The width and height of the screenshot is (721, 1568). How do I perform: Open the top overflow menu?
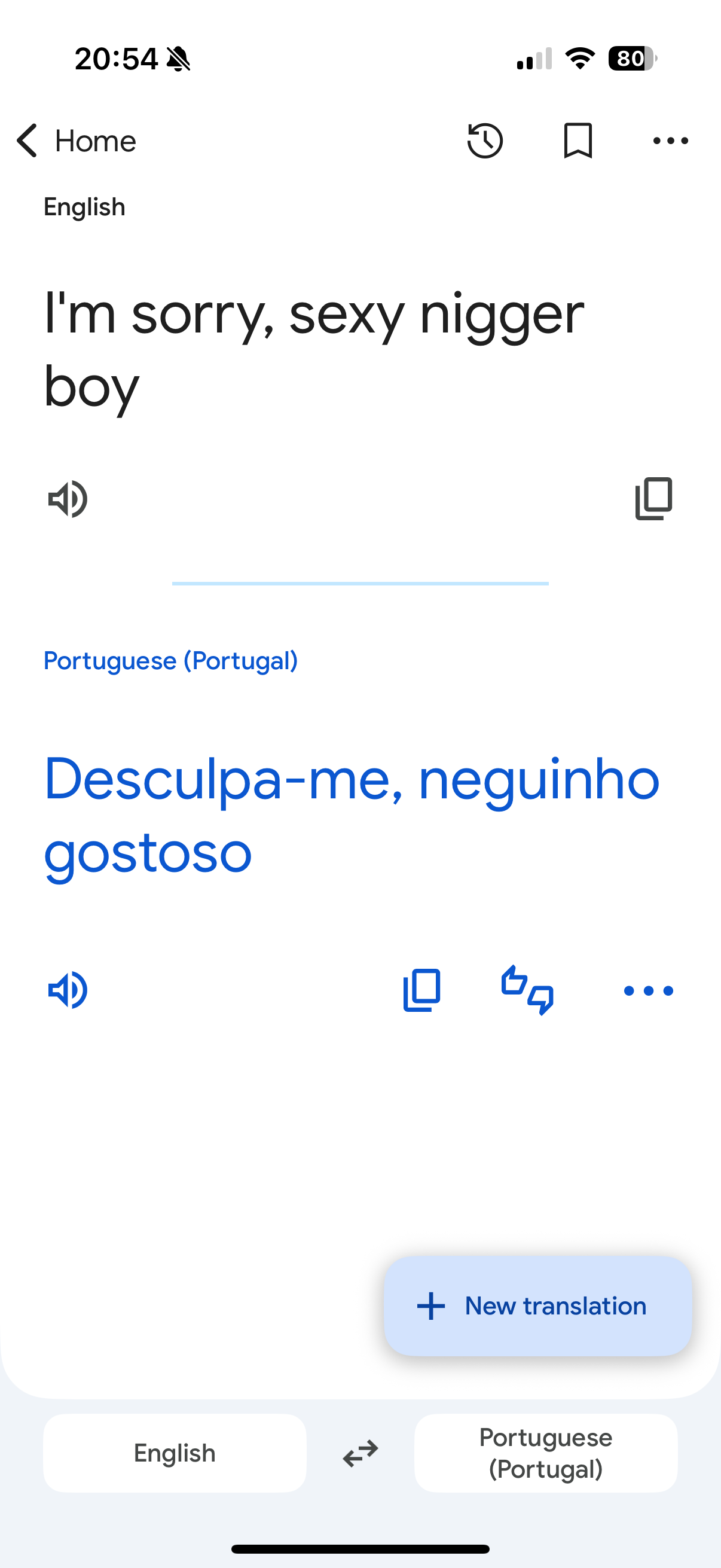pyautogui.click(x=670, y=141)
